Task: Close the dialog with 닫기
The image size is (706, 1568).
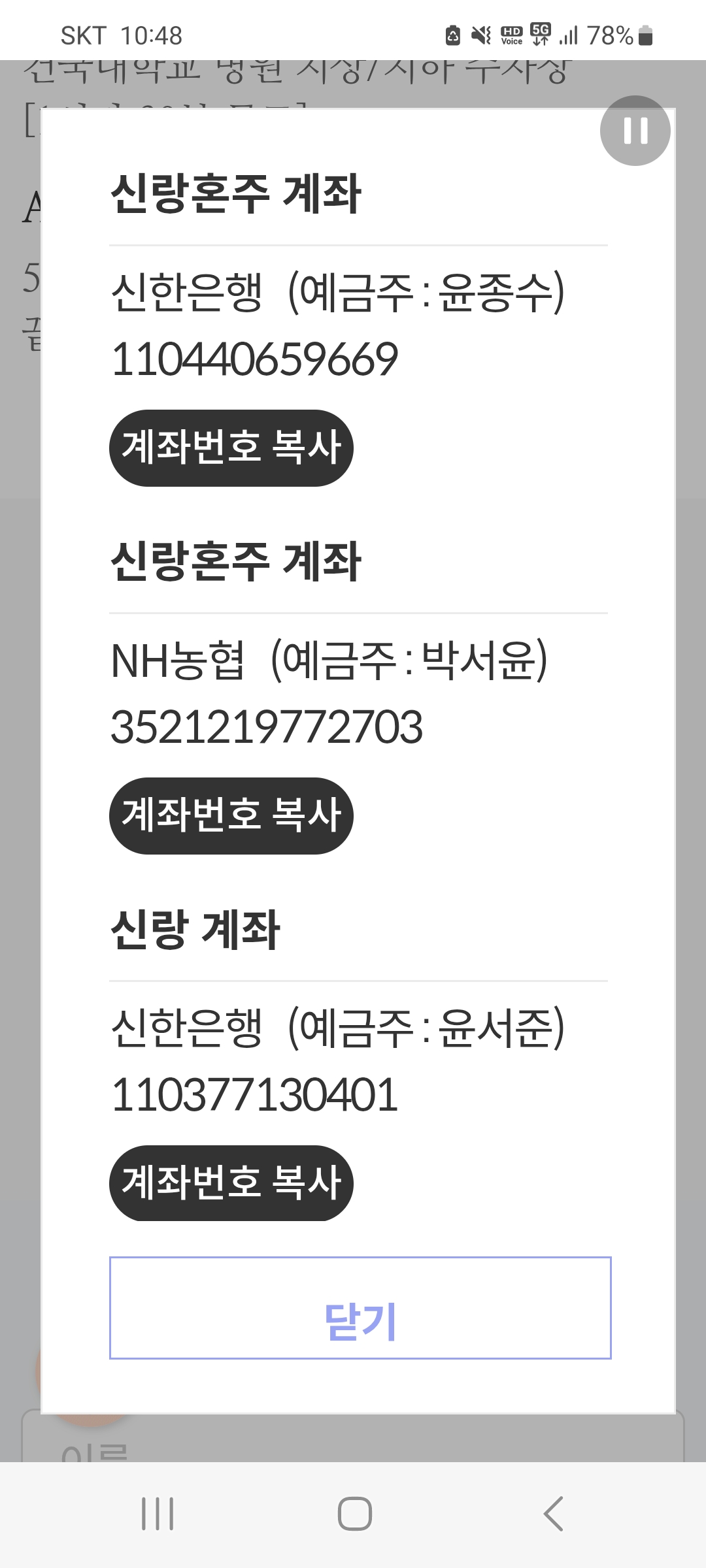Action: pyautogui.click(x=360, y=1308)
